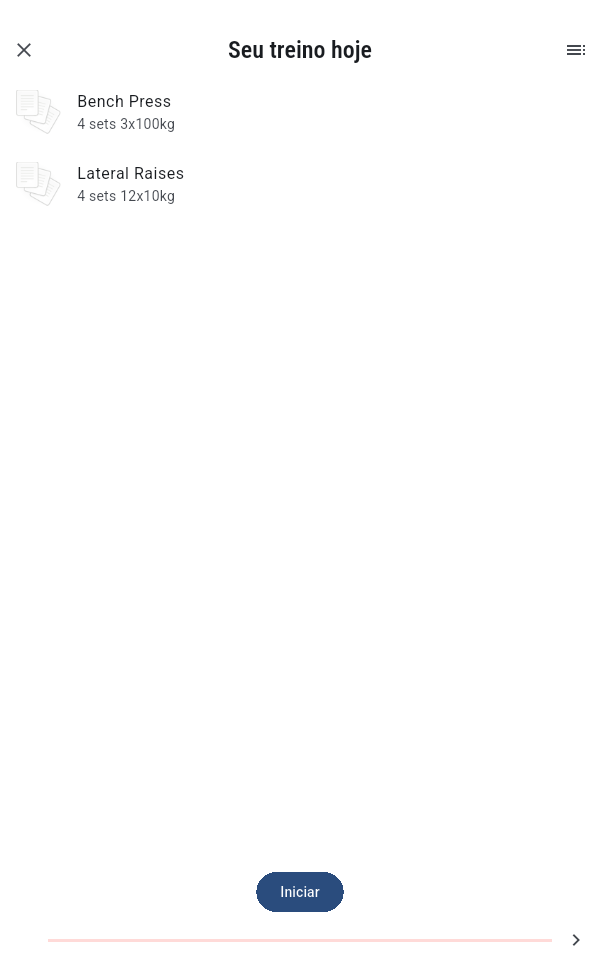Viewport: 600px width, 964px height.
Task: Open the Lateral Raises exercise
Action: pos(130,184)
